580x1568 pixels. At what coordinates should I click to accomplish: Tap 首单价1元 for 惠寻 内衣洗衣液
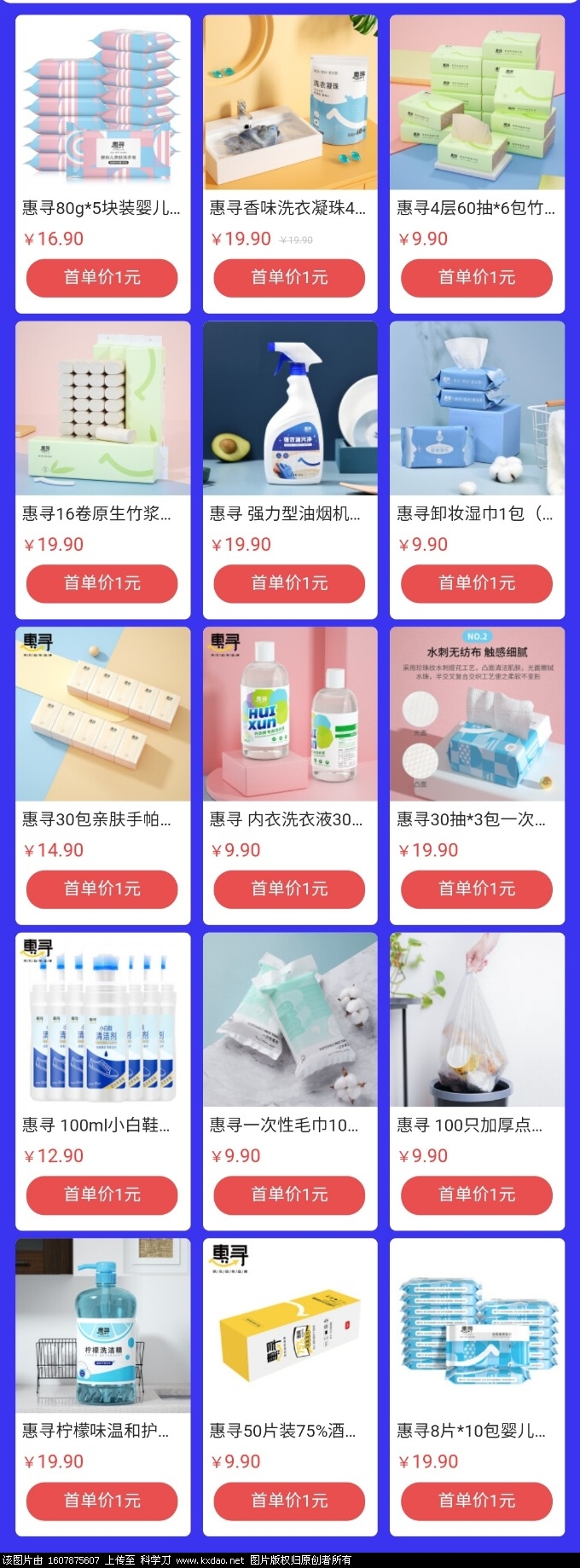coord(289,889)
